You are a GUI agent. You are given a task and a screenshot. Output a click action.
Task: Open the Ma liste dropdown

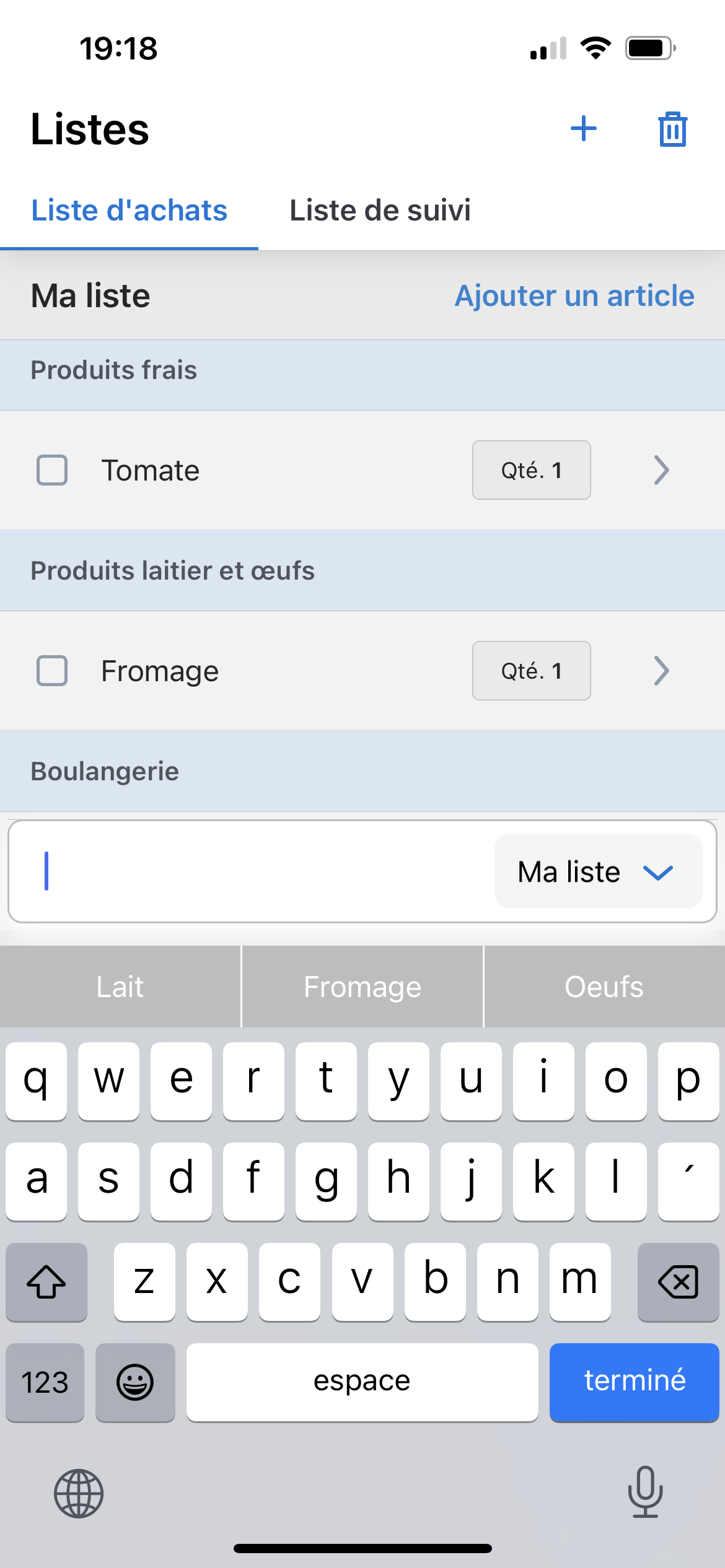coord(596,871)
